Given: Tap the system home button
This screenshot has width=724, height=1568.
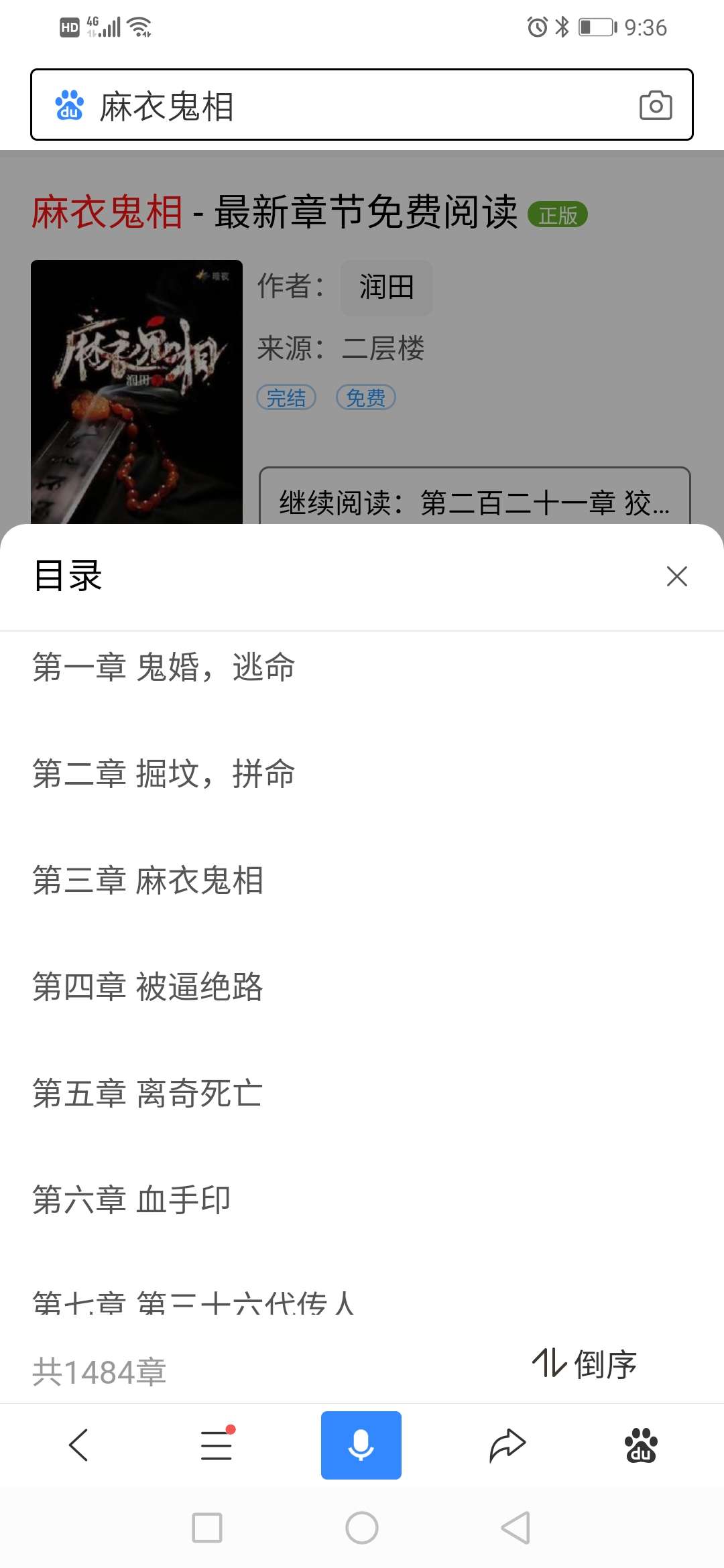Looking at the screenshot, I should [x=362, y=1528].
